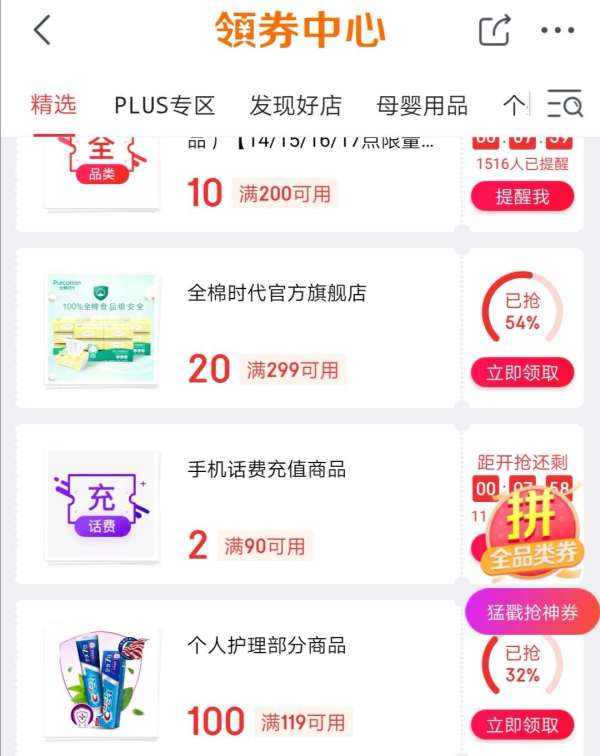Switch to the 母婴用品 tab
This screenshot has height=756, width=600.
coord(422,105)
